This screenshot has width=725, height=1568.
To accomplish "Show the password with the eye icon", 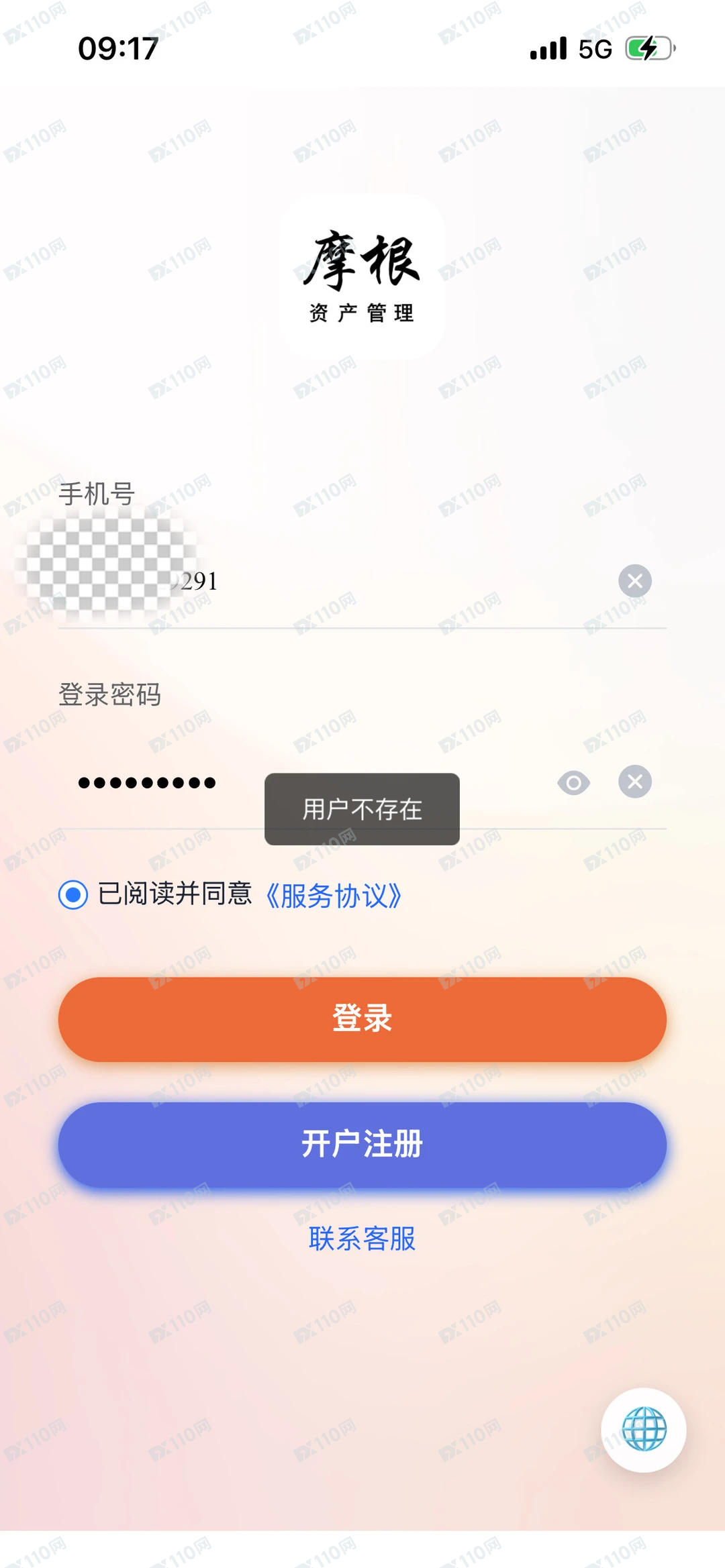I will [x=573, y=782].
